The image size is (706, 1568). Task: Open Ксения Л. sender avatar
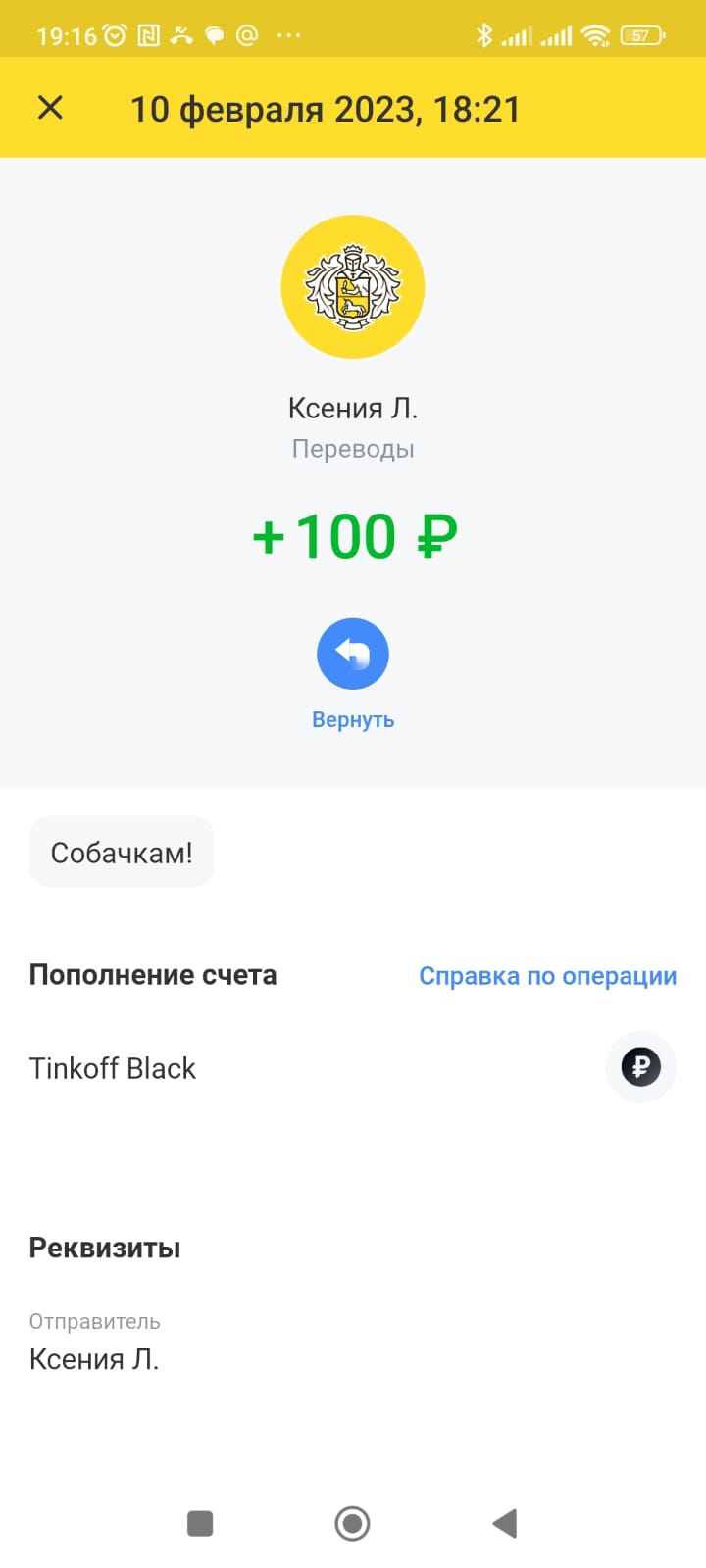353,286
